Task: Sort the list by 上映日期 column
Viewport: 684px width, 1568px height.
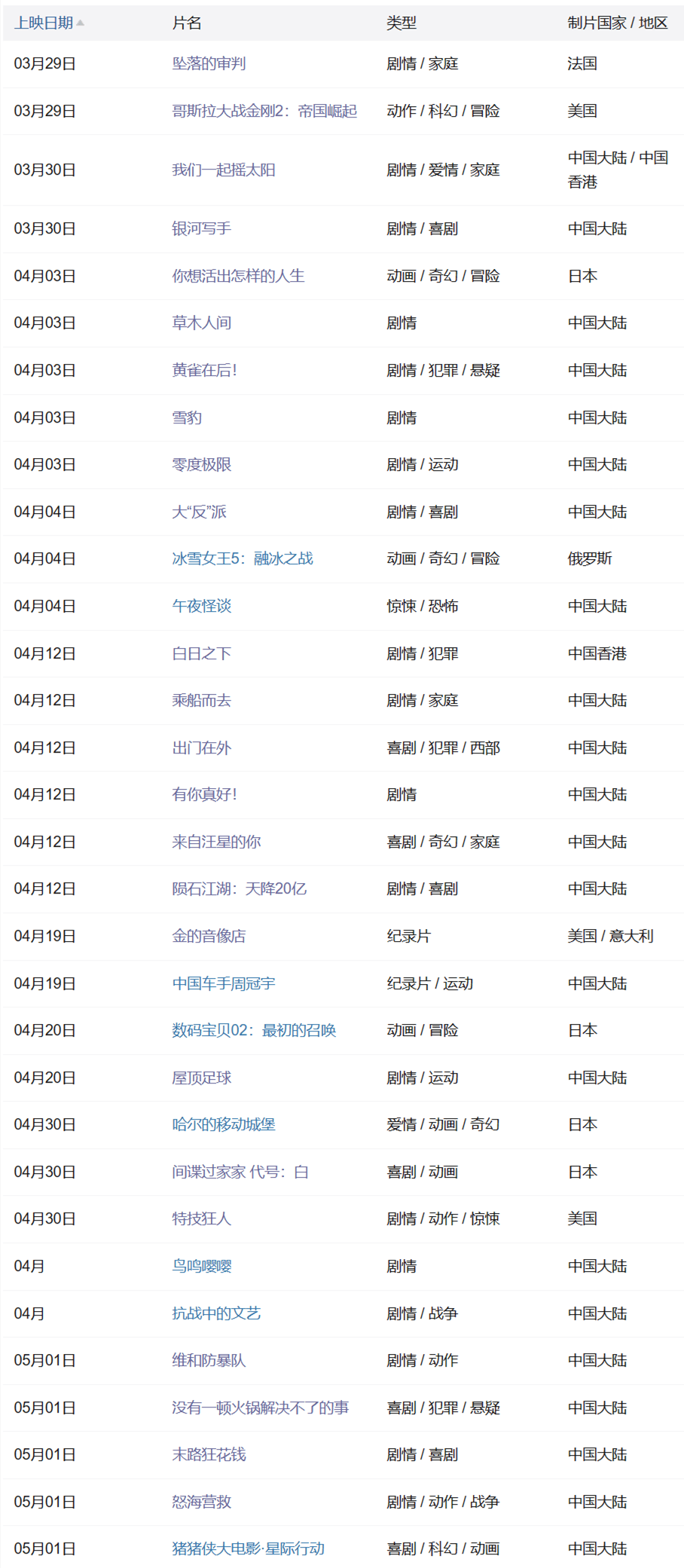Action: click(44, 23)
